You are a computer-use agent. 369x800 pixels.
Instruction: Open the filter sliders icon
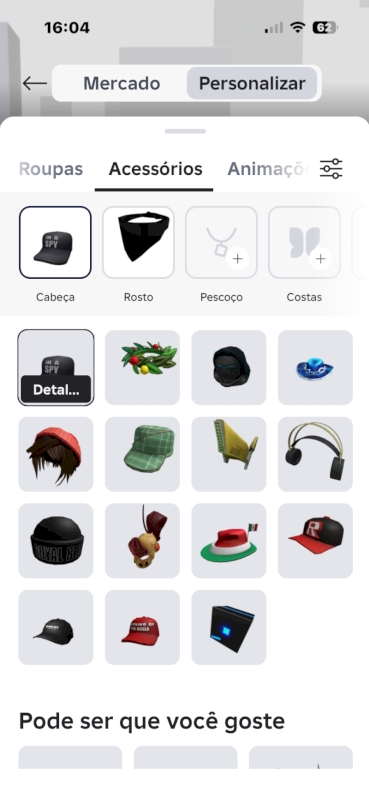coord(331,169)
